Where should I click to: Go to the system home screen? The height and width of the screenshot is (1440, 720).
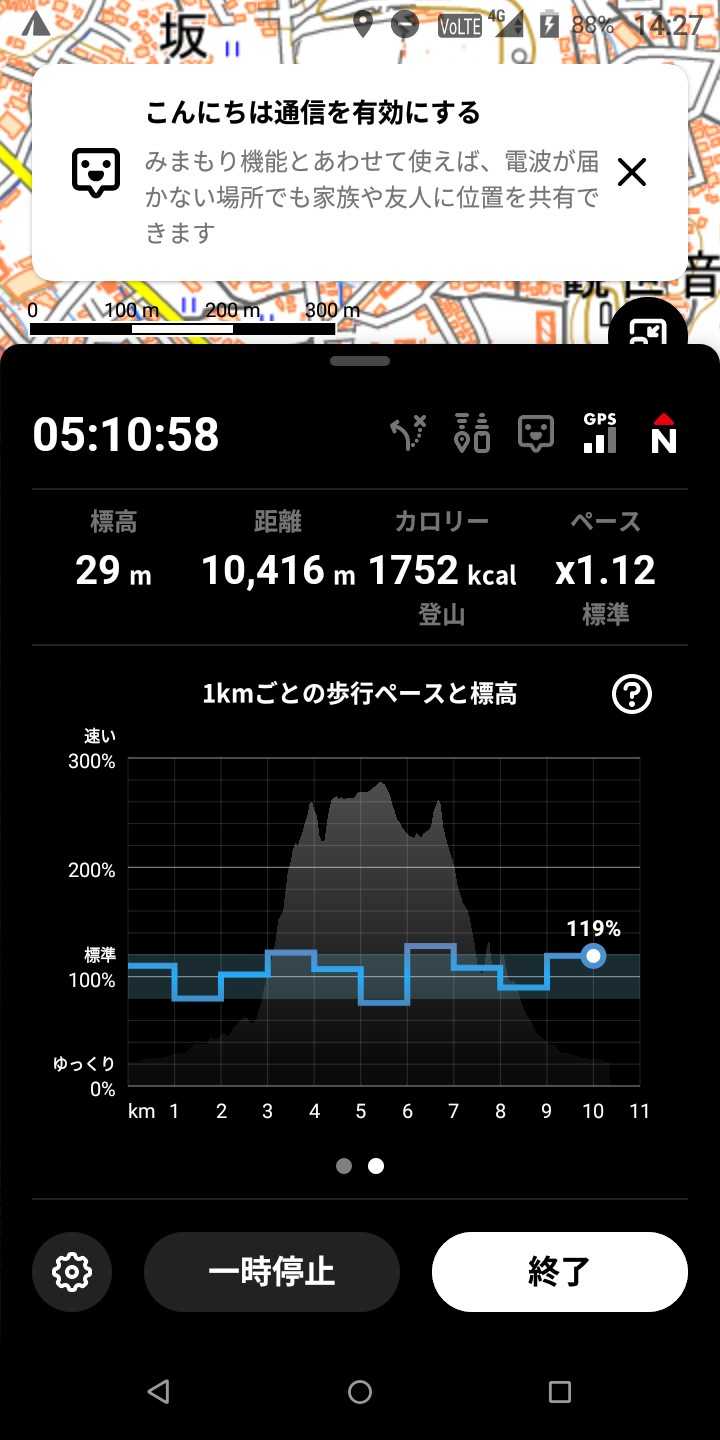point(360,1392)
